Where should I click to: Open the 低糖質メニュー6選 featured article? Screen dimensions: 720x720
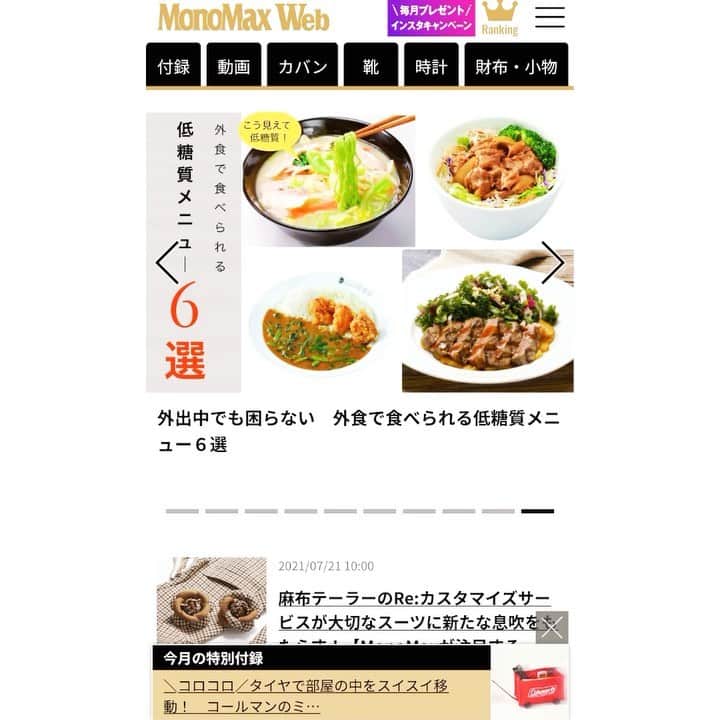click(358, 431)
